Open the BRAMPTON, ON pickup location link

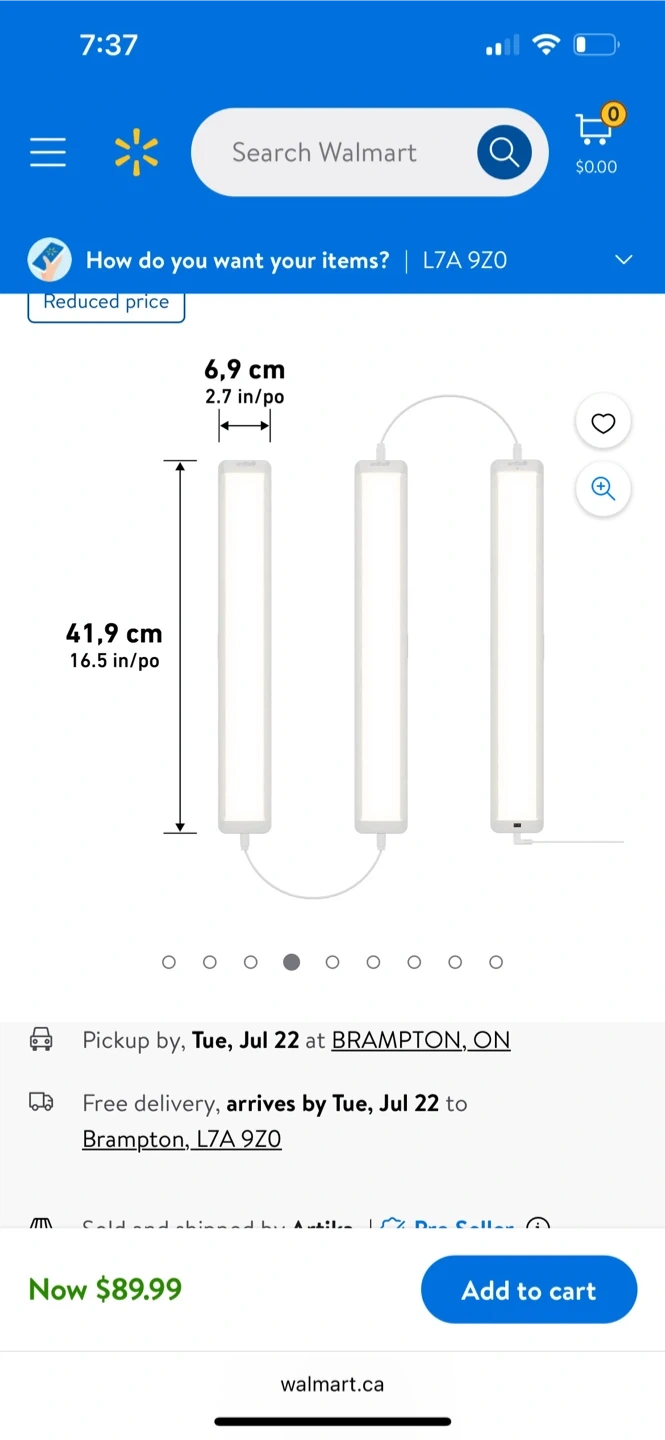click(x=420, y=1040)
